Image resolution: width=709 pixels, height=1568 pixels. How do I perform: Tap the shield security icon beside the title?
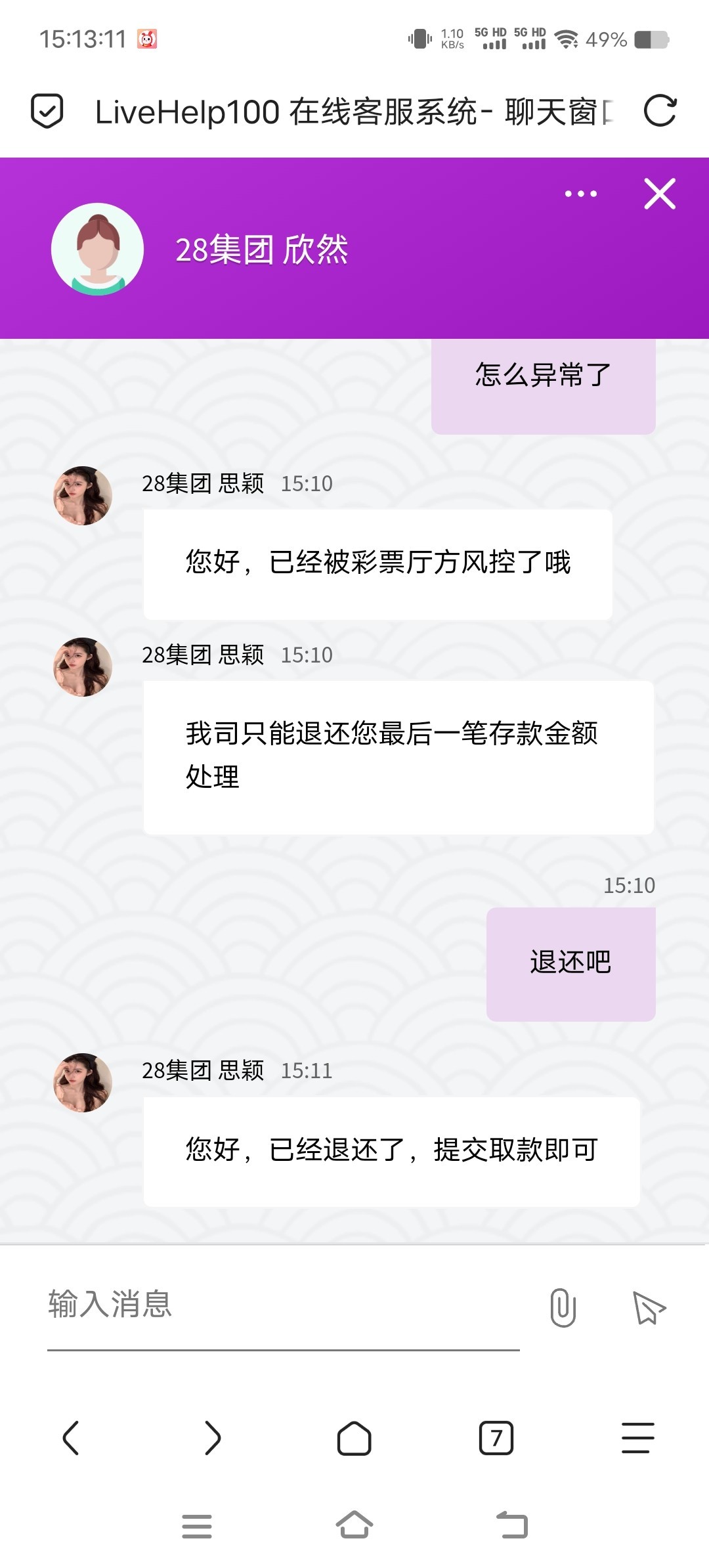click(46, 112)
